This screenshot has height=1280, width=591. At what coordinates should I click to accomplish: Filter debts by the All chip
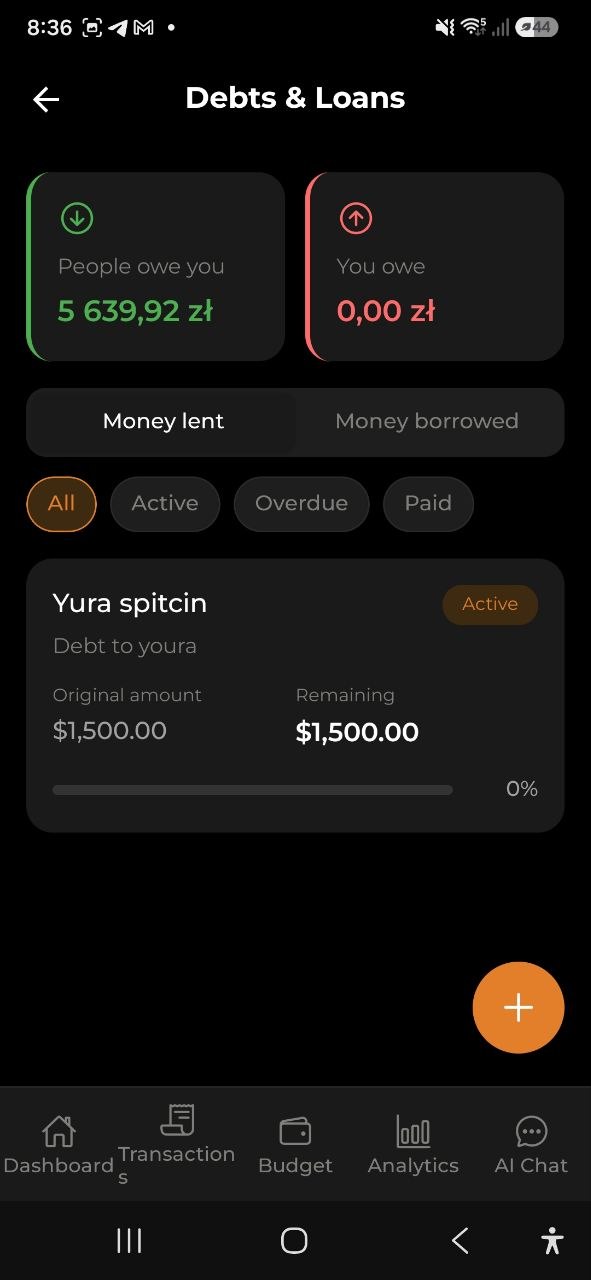pos(61,503)
